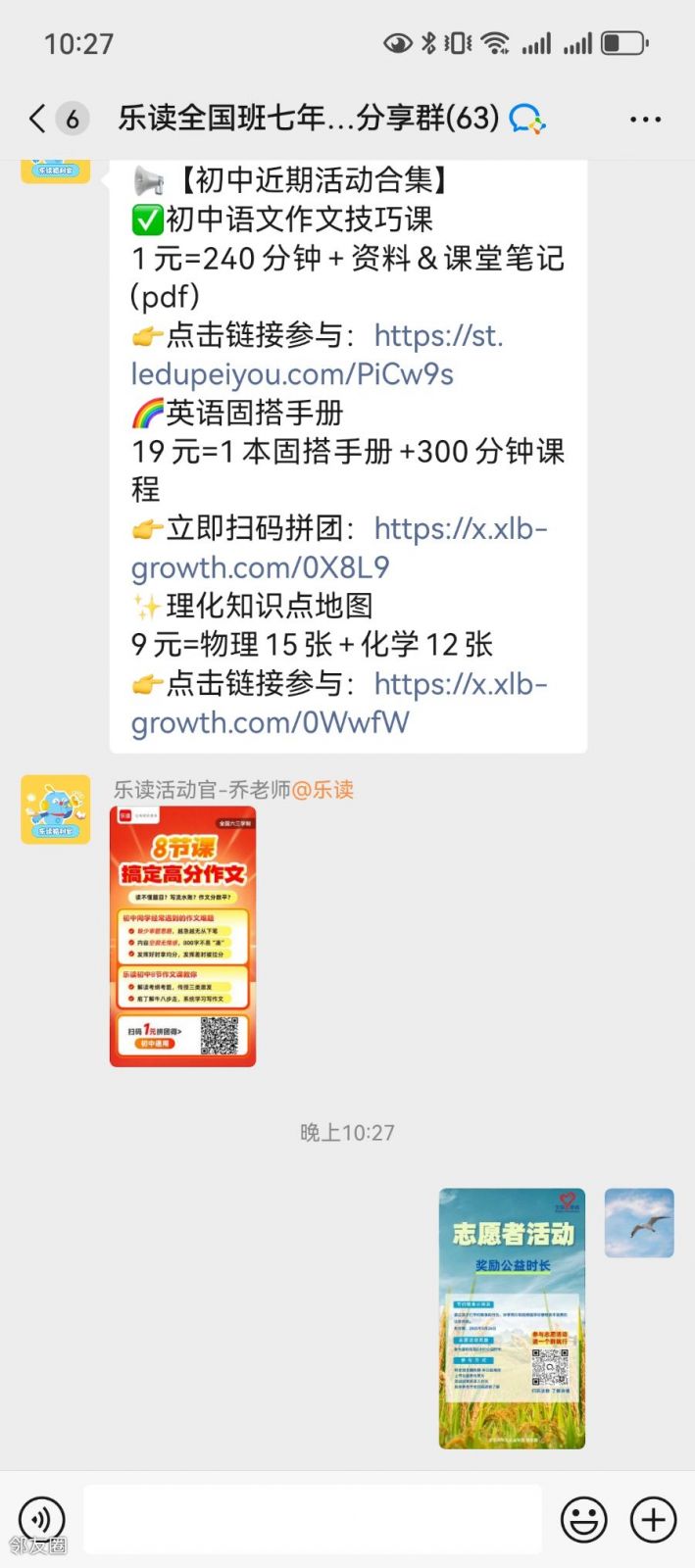
Task: Open the group chat overflow menu
Action: pos(645,120)
